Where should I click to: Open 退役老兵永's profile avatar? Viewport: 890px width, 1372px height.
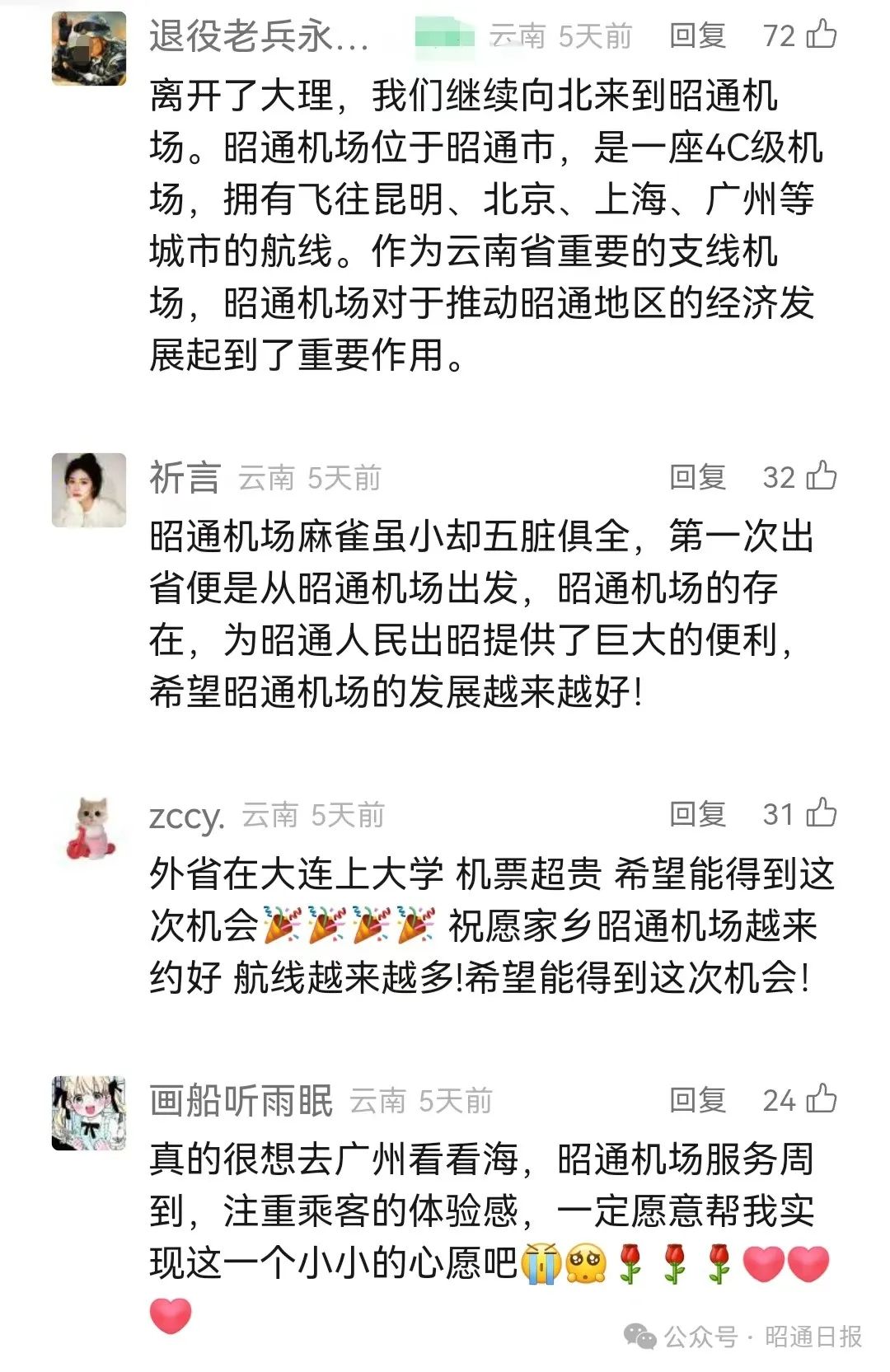click(89, 48)
